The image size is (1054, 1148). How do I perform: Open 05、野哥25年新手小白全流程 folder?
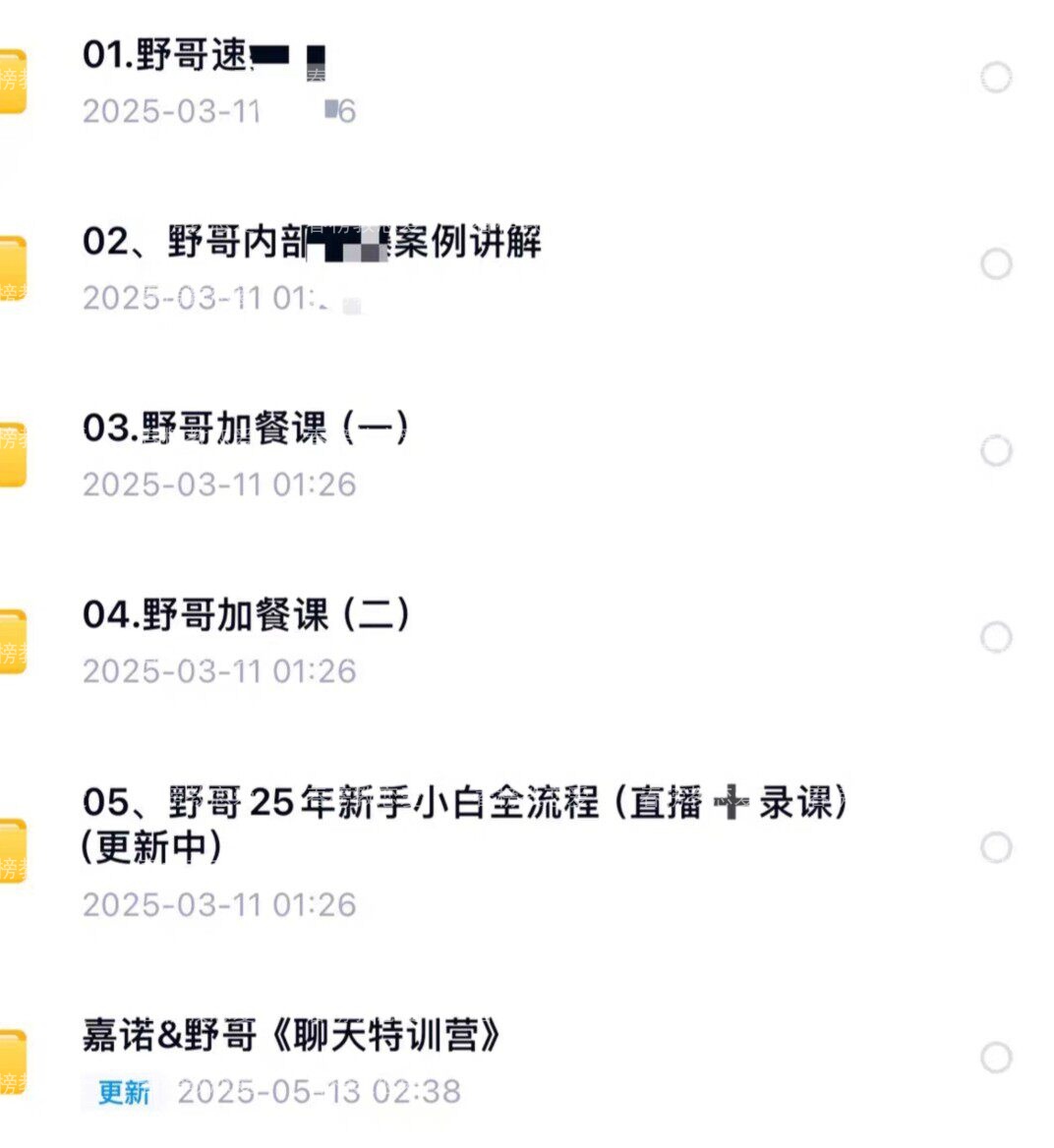click(x=462, y=804)
